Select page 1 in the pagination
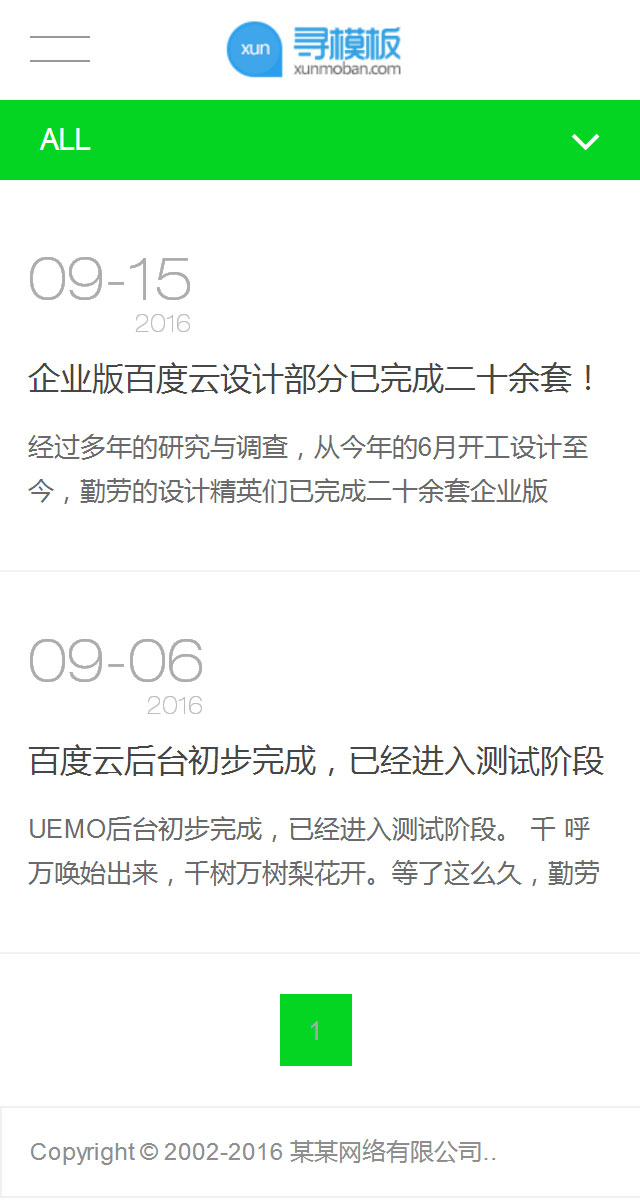The width and height of the screenshot is (640, 1204). pos(316,1030)
